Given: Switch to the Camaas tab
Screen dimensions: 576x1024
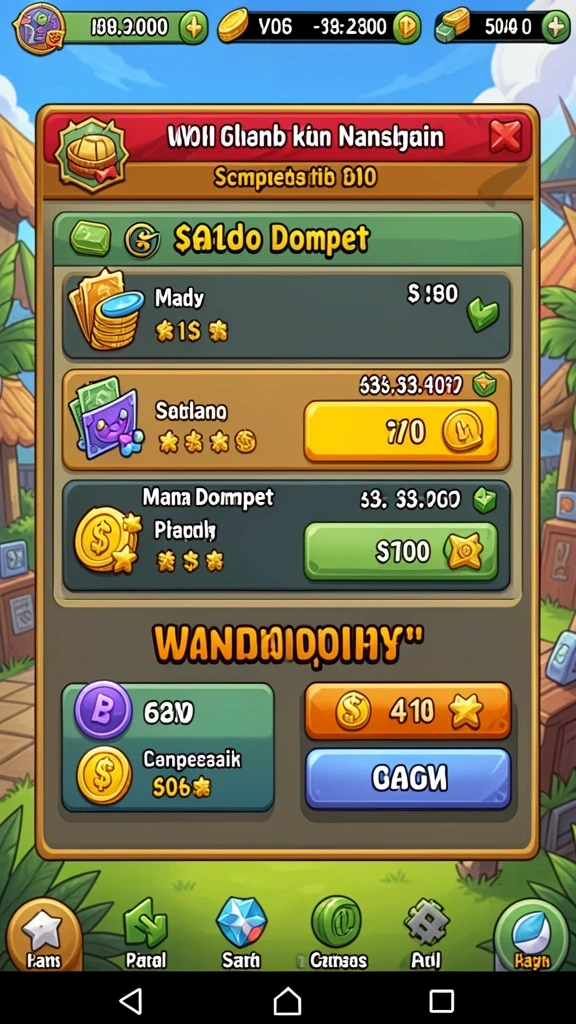Looking at the screenshot, I should pyautogui.click(x=338, y=934).
